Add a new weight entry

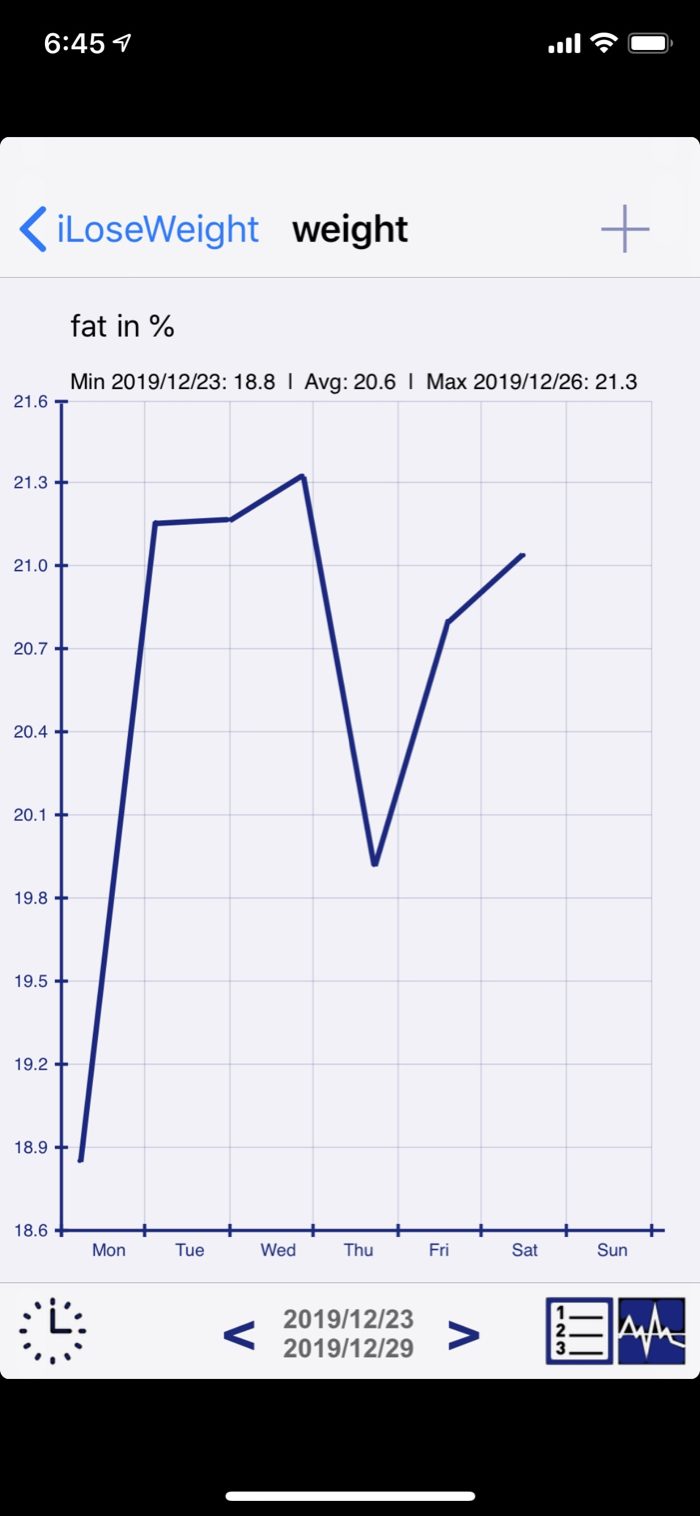[625, 229]
